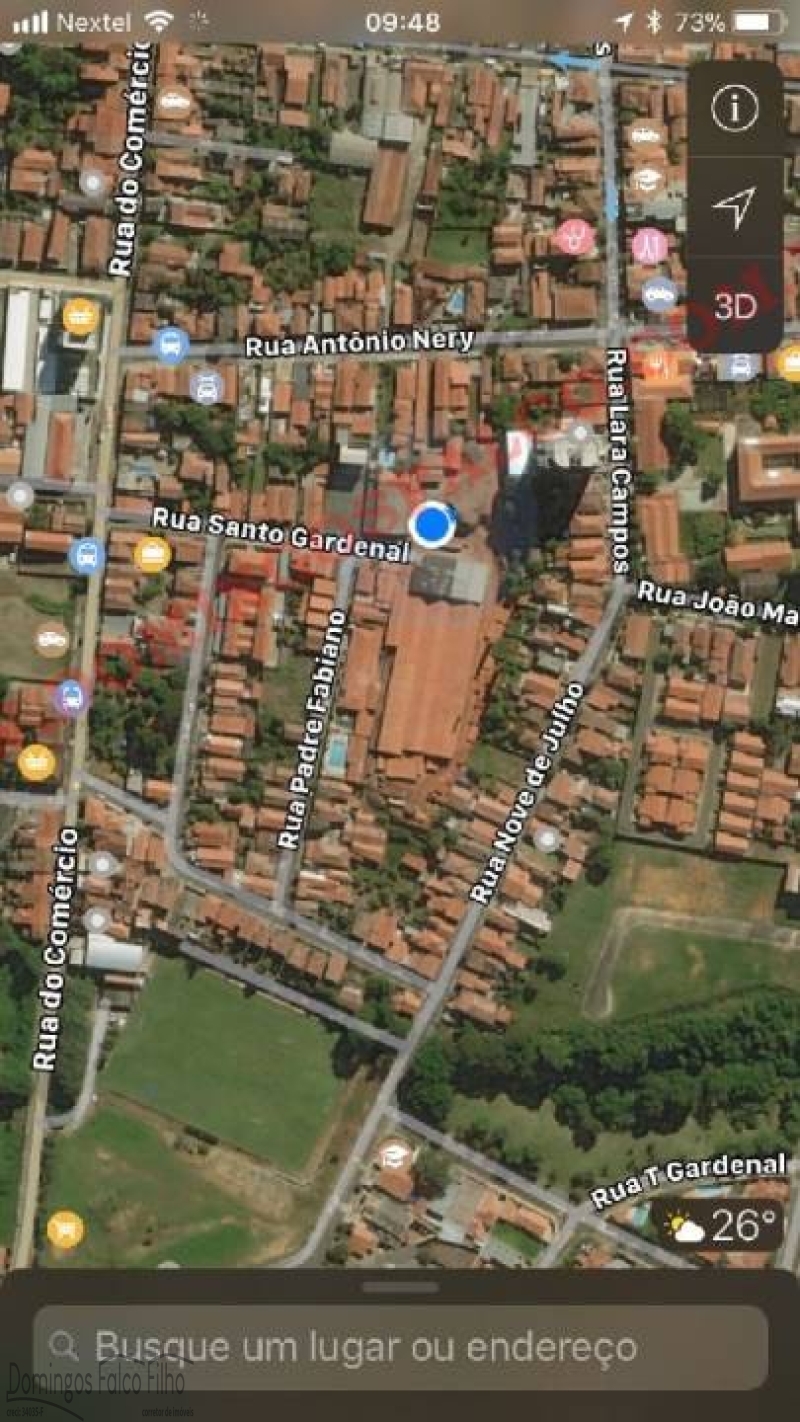Open the orange restaurant marker near Rua Lara Campos

[x=657, y=364]
